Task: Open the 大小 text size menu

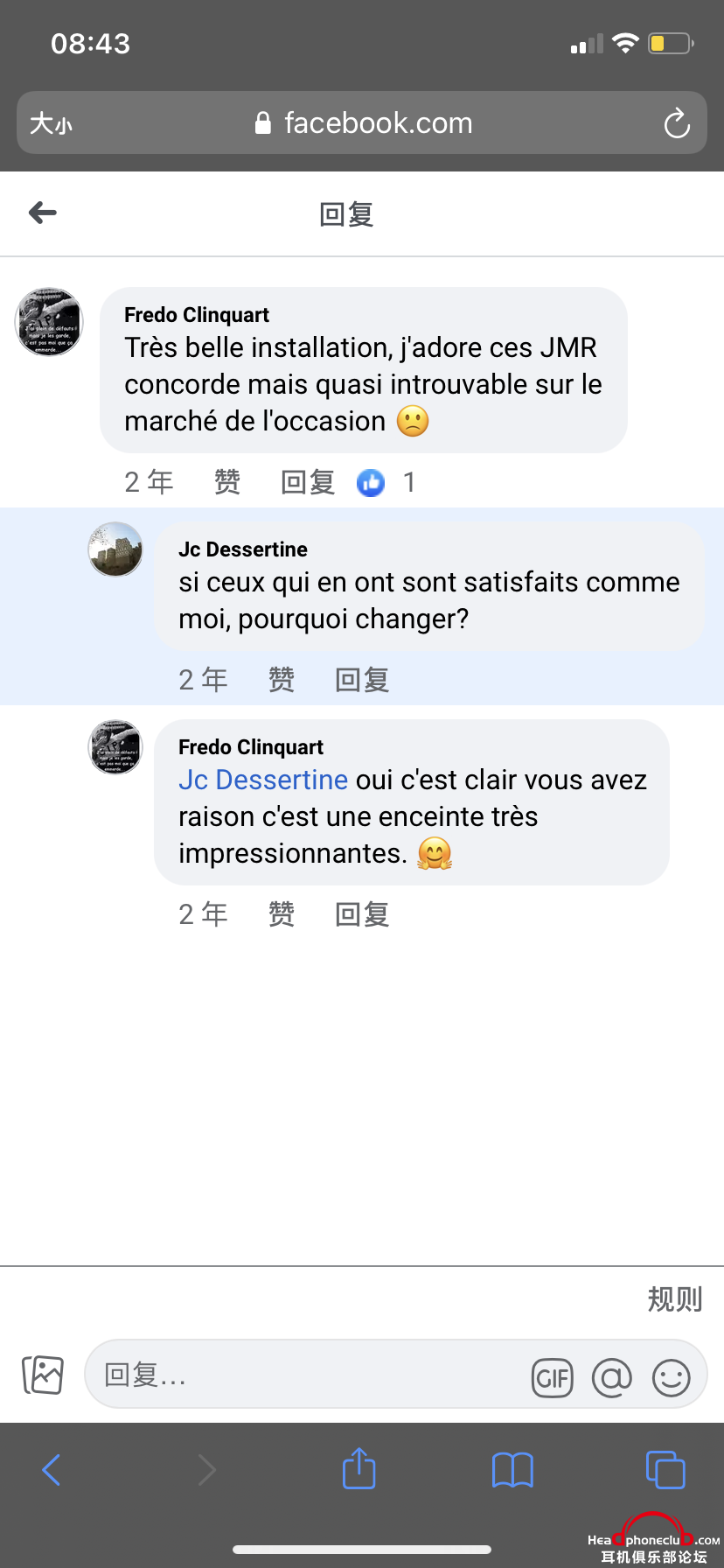Action: coord(51,123)
